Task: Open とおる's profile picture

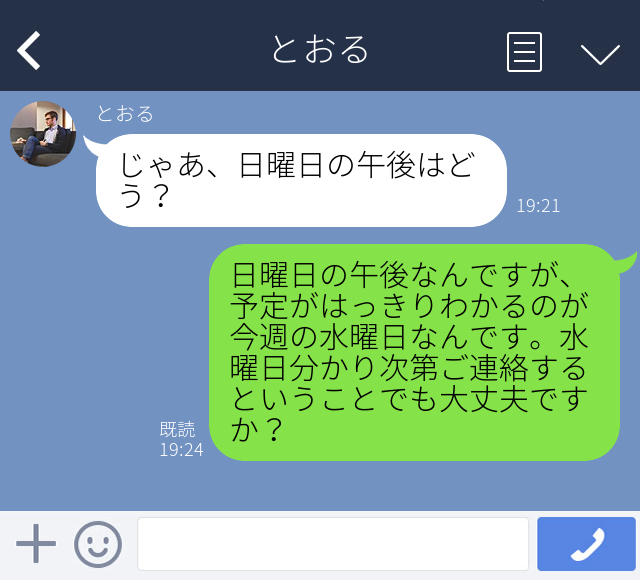Action: pos(43,133)
